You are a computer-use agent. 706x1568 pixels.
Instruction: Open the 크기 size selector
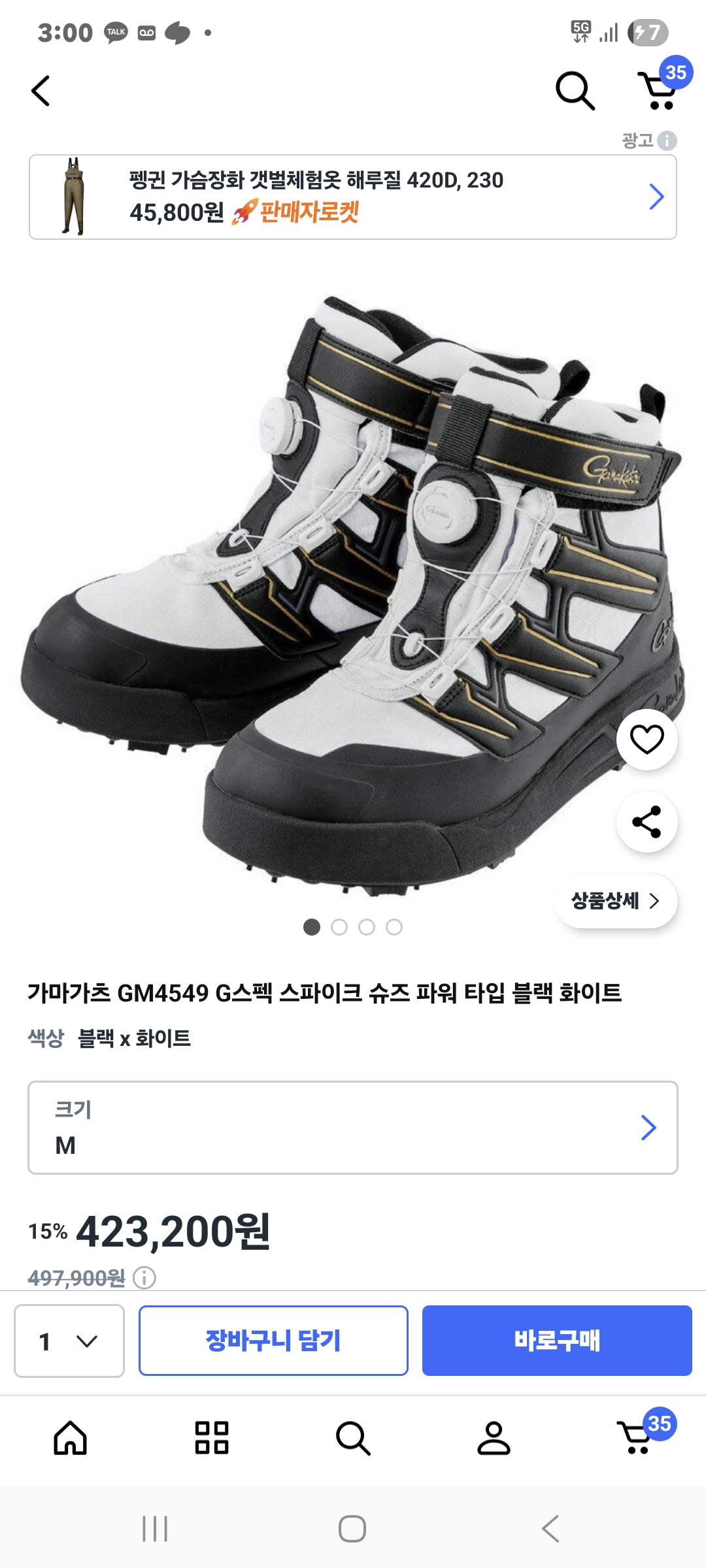click(x=353, y=1128)
